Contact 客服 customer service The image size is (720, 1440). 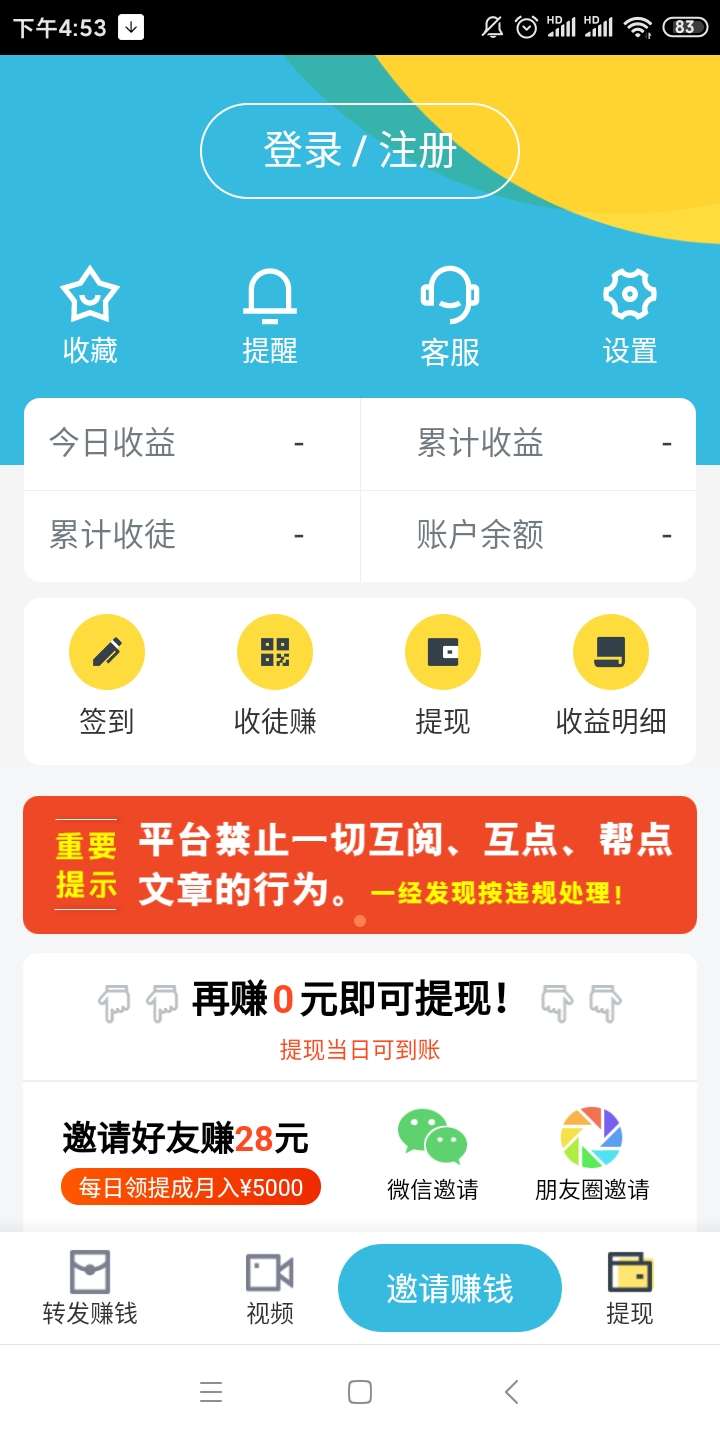[450, 315]
